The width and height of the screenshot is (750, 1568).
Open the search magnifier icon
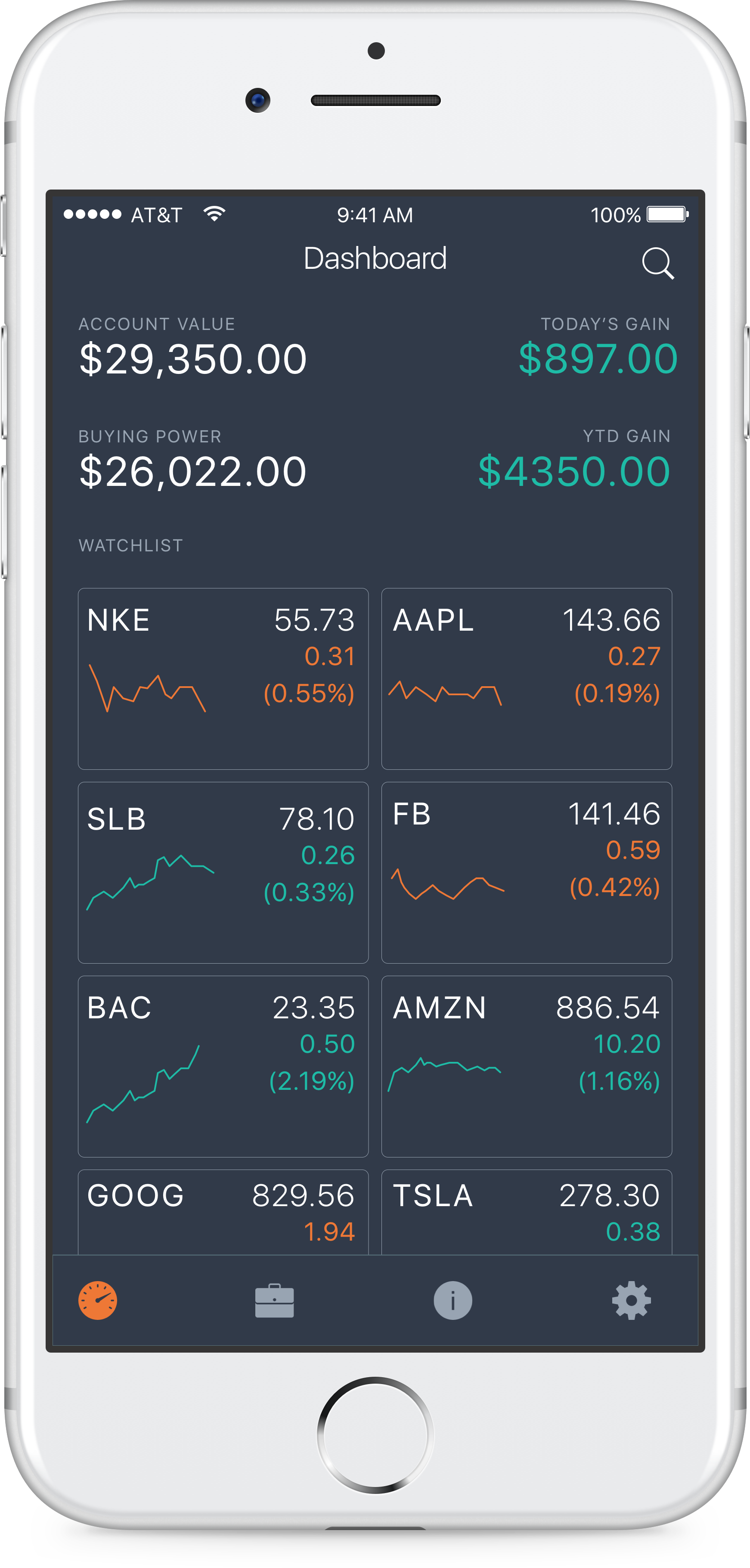pos(657,263)
